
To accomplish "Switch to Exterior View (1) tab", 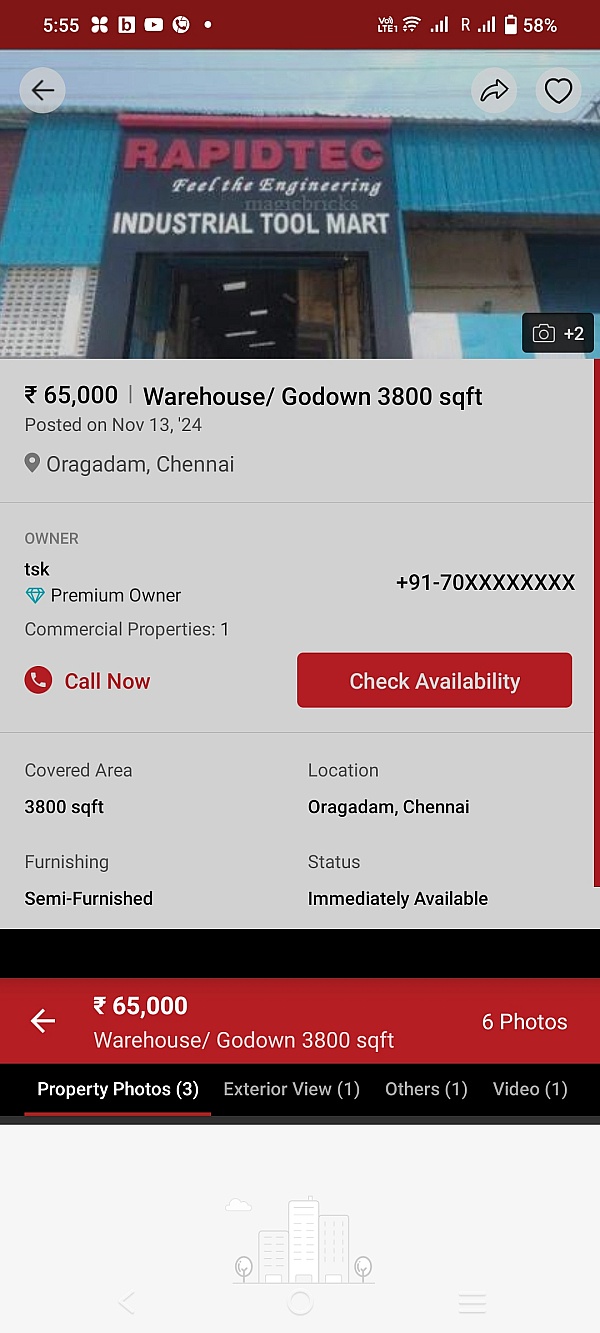I will point(291,1089).
